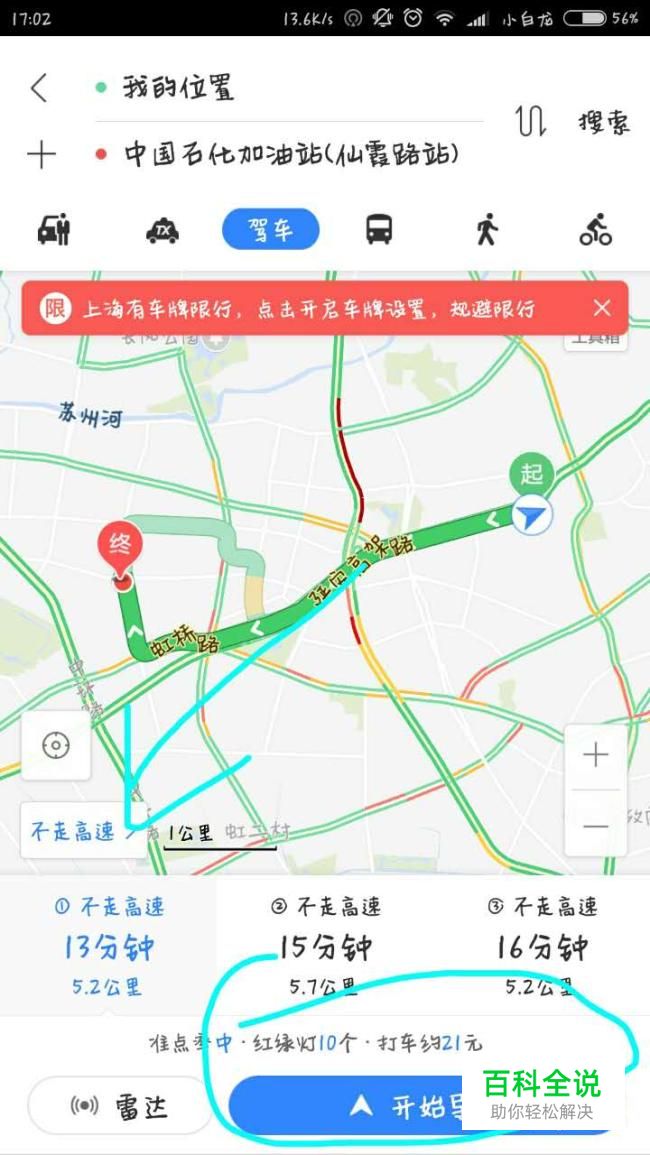Screen dimensions: 650x1155
Task: Dismiss the red restriction banner
Action: tap(602, 308)
